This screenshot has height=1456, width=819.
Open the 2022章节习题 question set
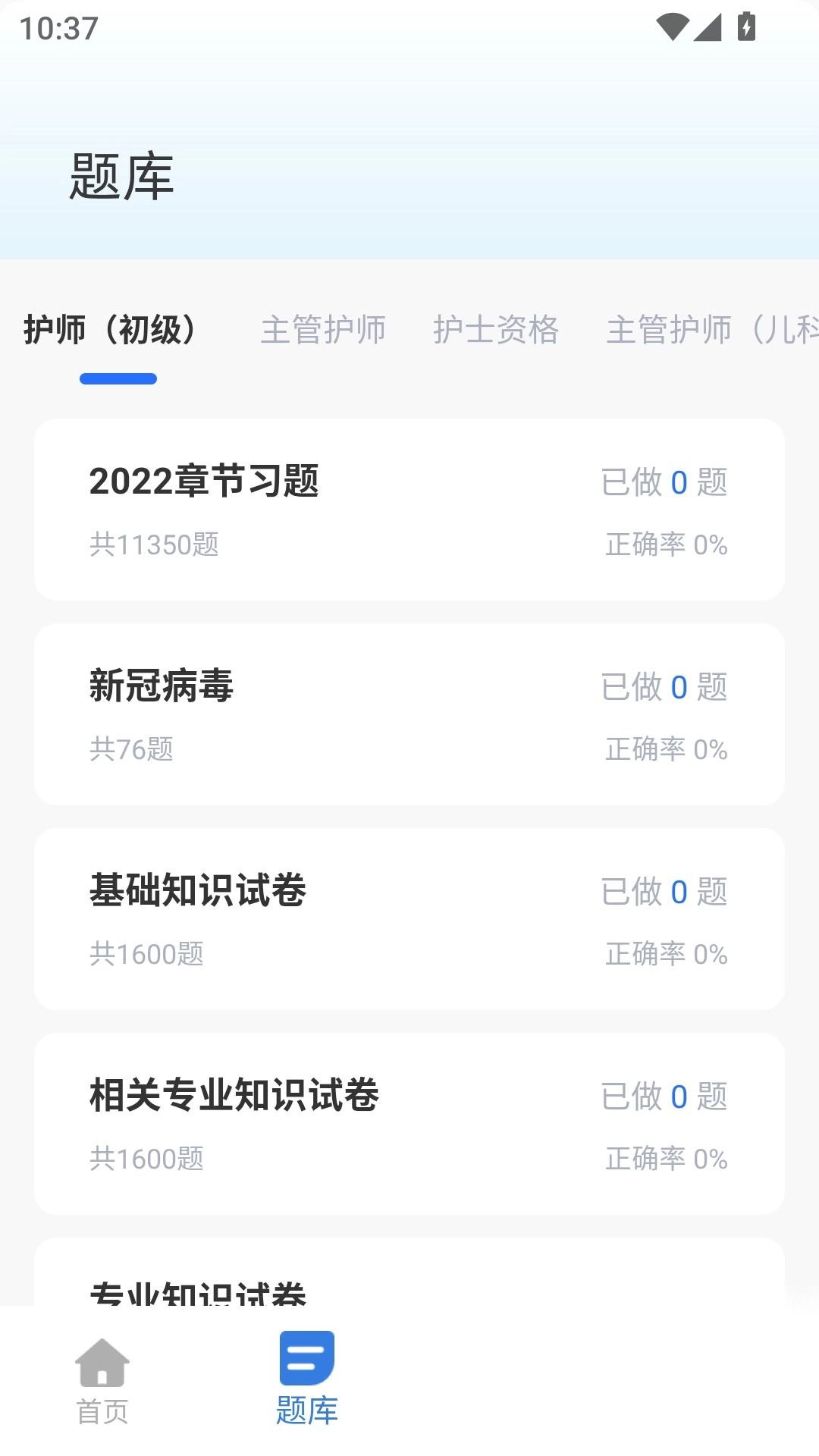[409, 510]
